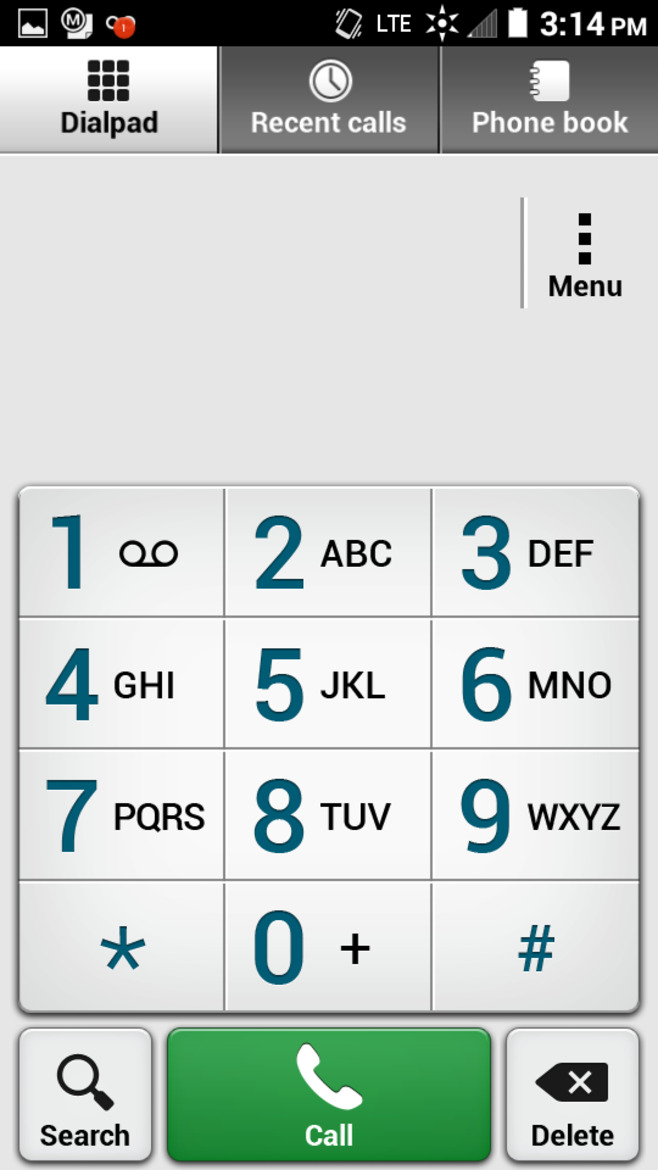Open contact Search
The width and height of the screenshot is (658, 1170).
coord(85,1096)
